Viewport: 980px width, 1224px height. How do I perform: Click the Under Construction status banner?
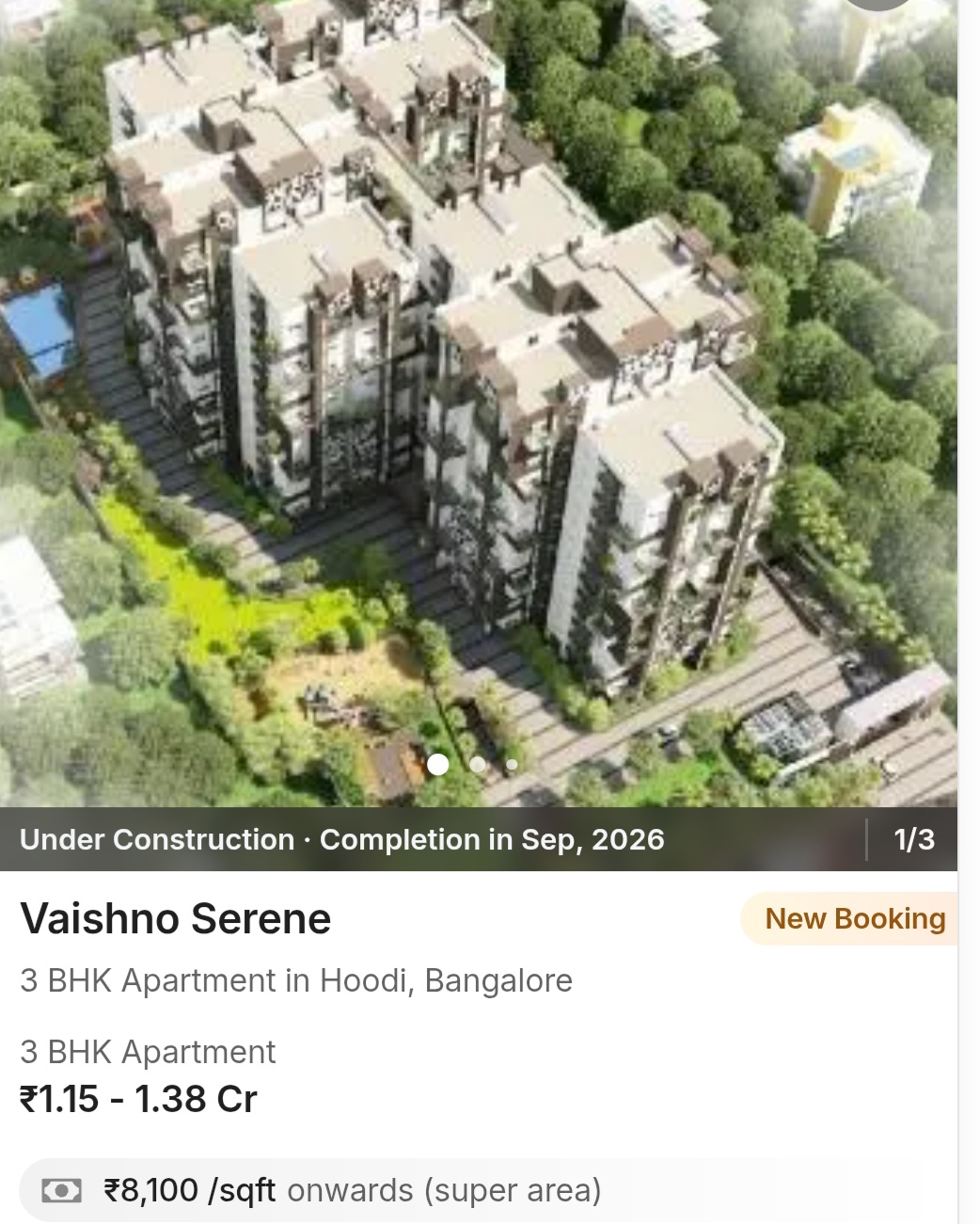click(156, 839)
